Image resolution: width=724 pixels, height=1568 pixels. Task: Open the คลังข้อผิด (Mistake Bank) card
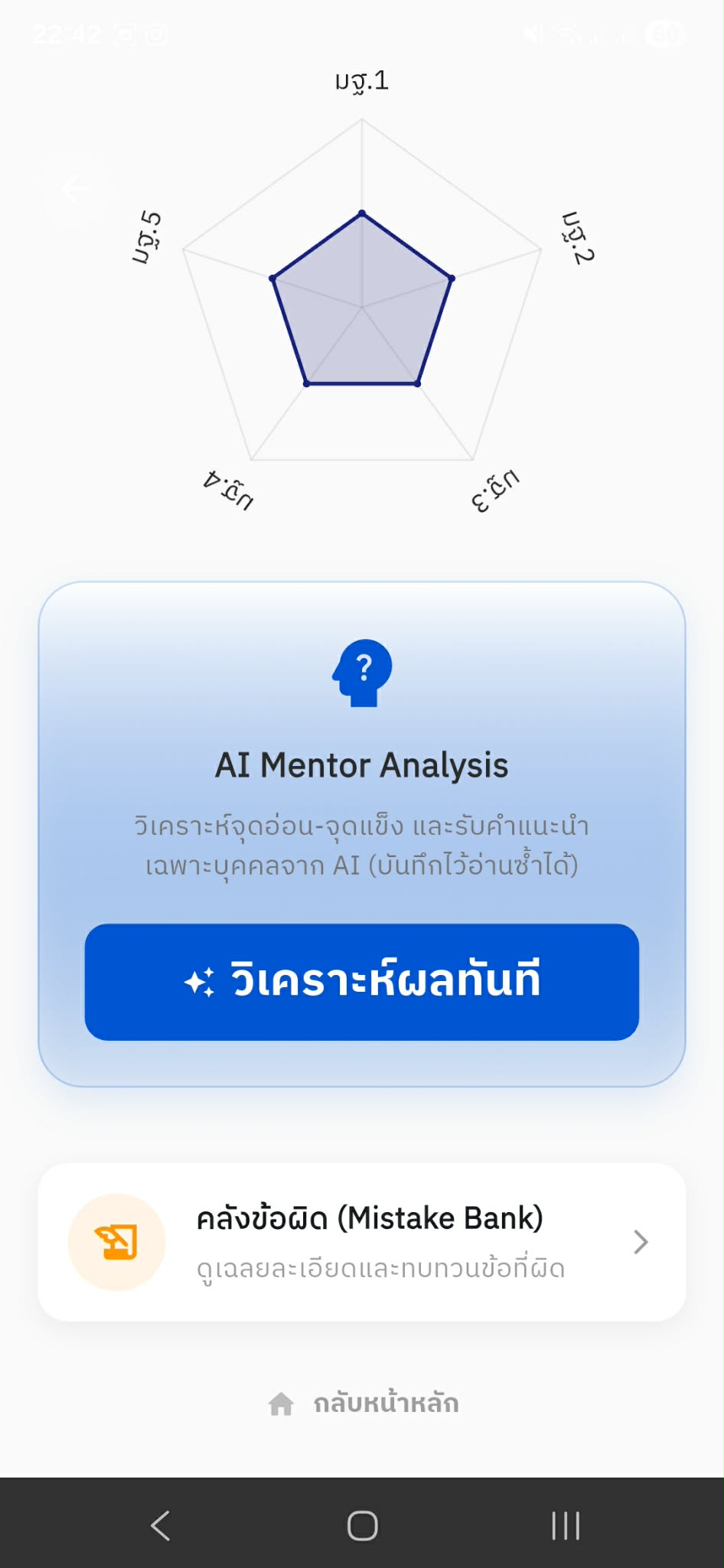pos(362,1241)
